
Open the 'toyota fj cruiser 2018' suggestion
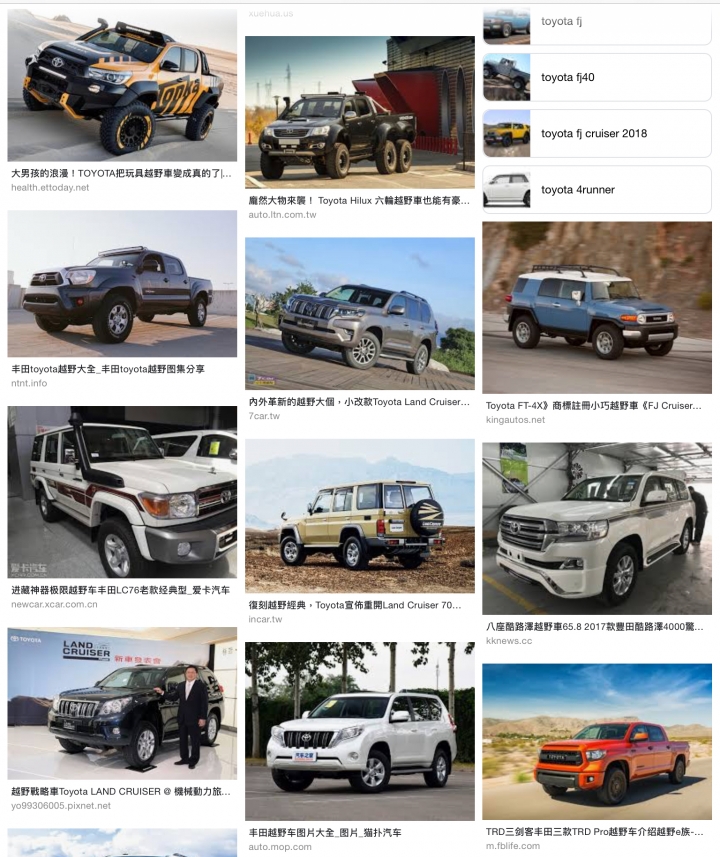(x=597, y=133)
